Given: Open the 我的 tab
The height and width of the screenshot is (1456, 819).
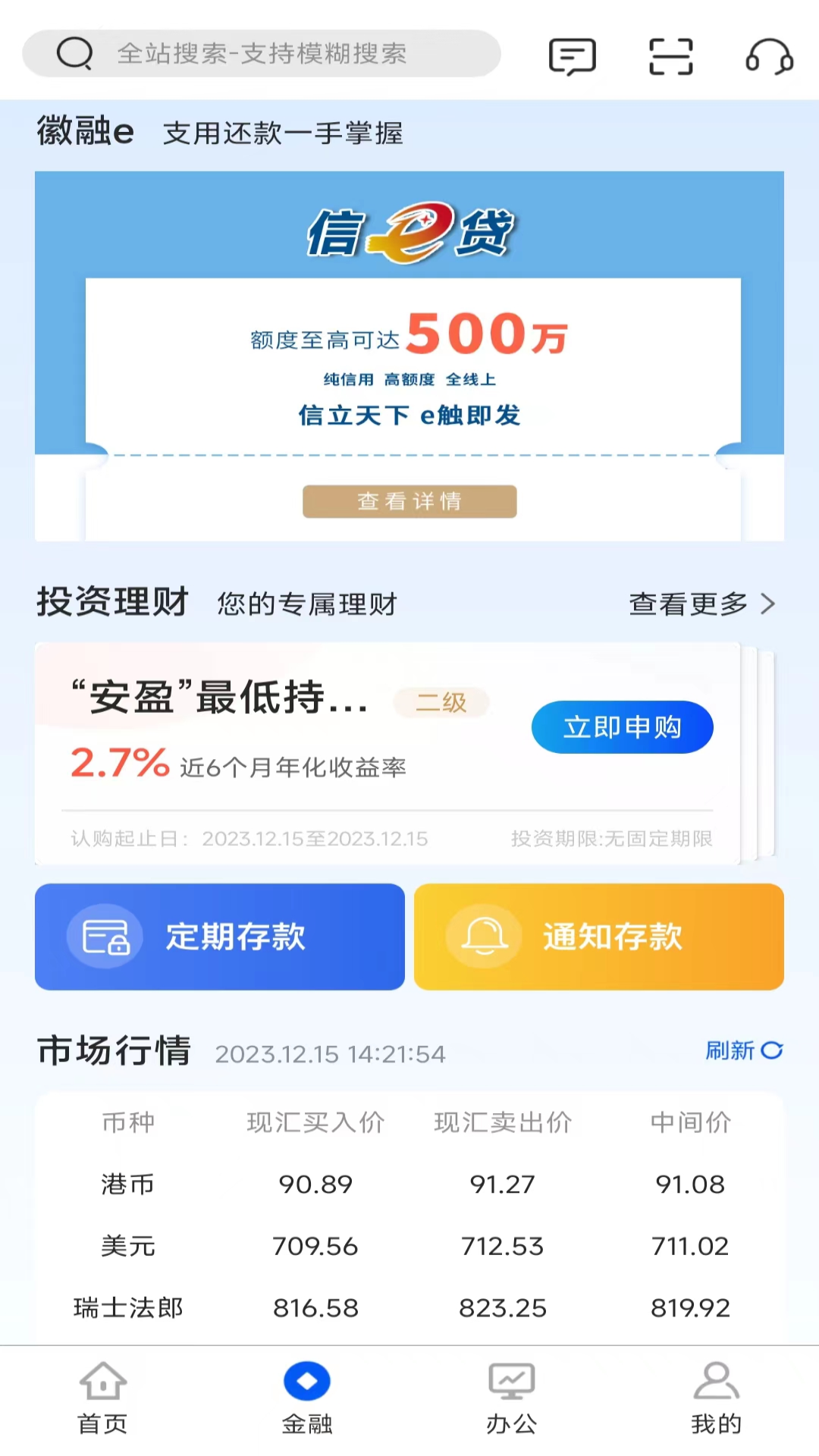Looking at the screenshot, I should click(716, 1399).
